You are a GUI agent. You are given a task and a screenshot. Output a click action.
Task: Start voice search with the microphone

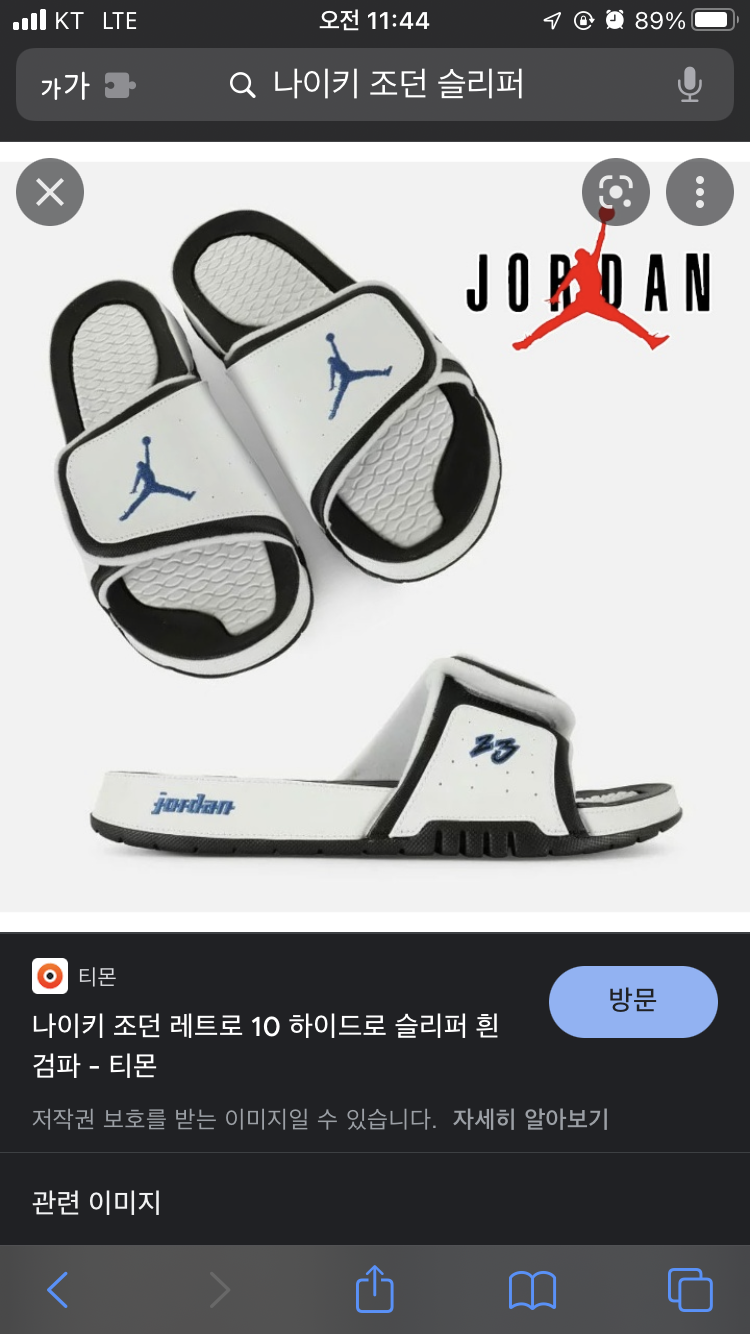(x=689, y=85)
